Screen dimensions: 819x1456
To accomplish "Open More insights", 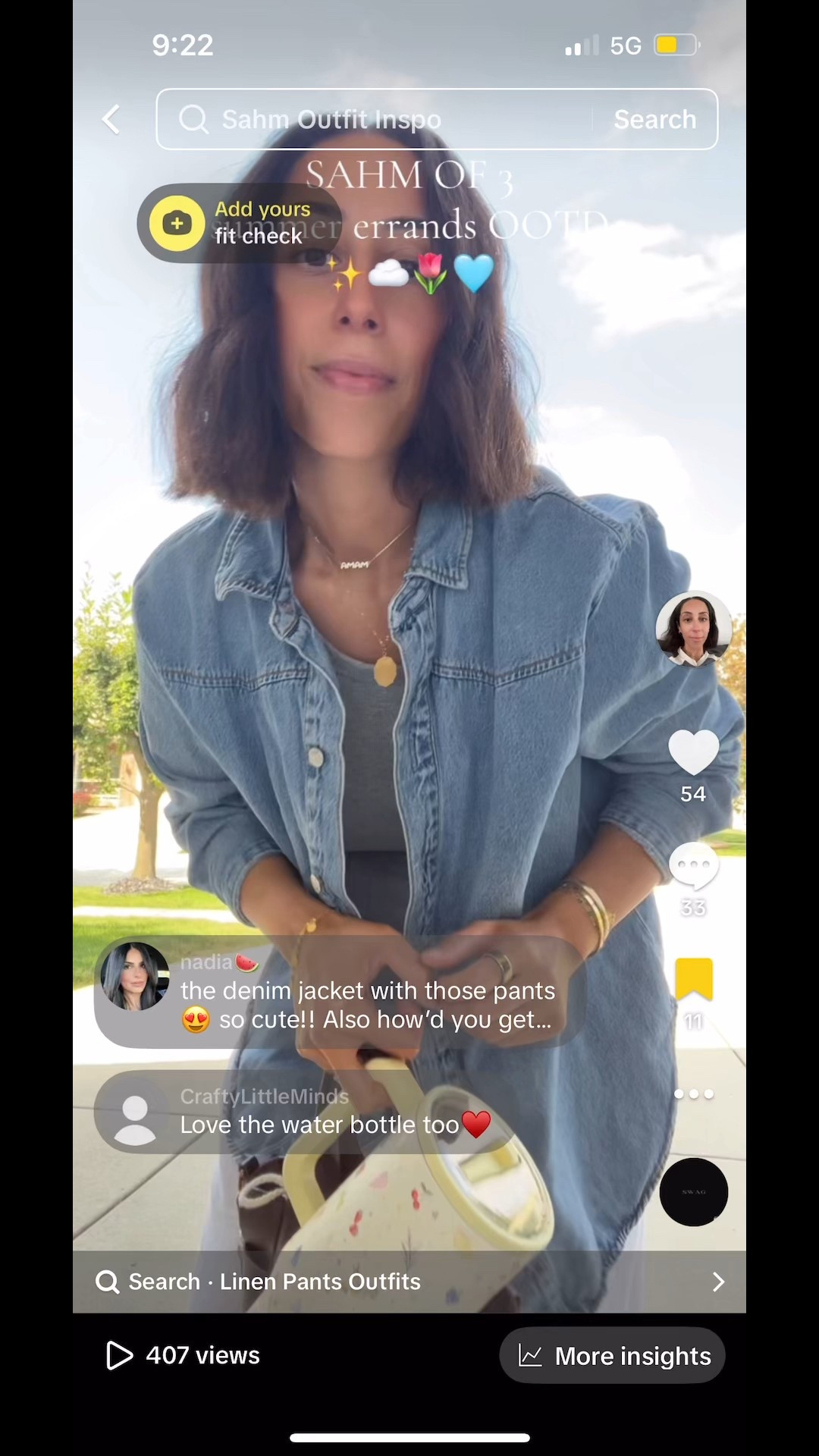I will 613,1355.
